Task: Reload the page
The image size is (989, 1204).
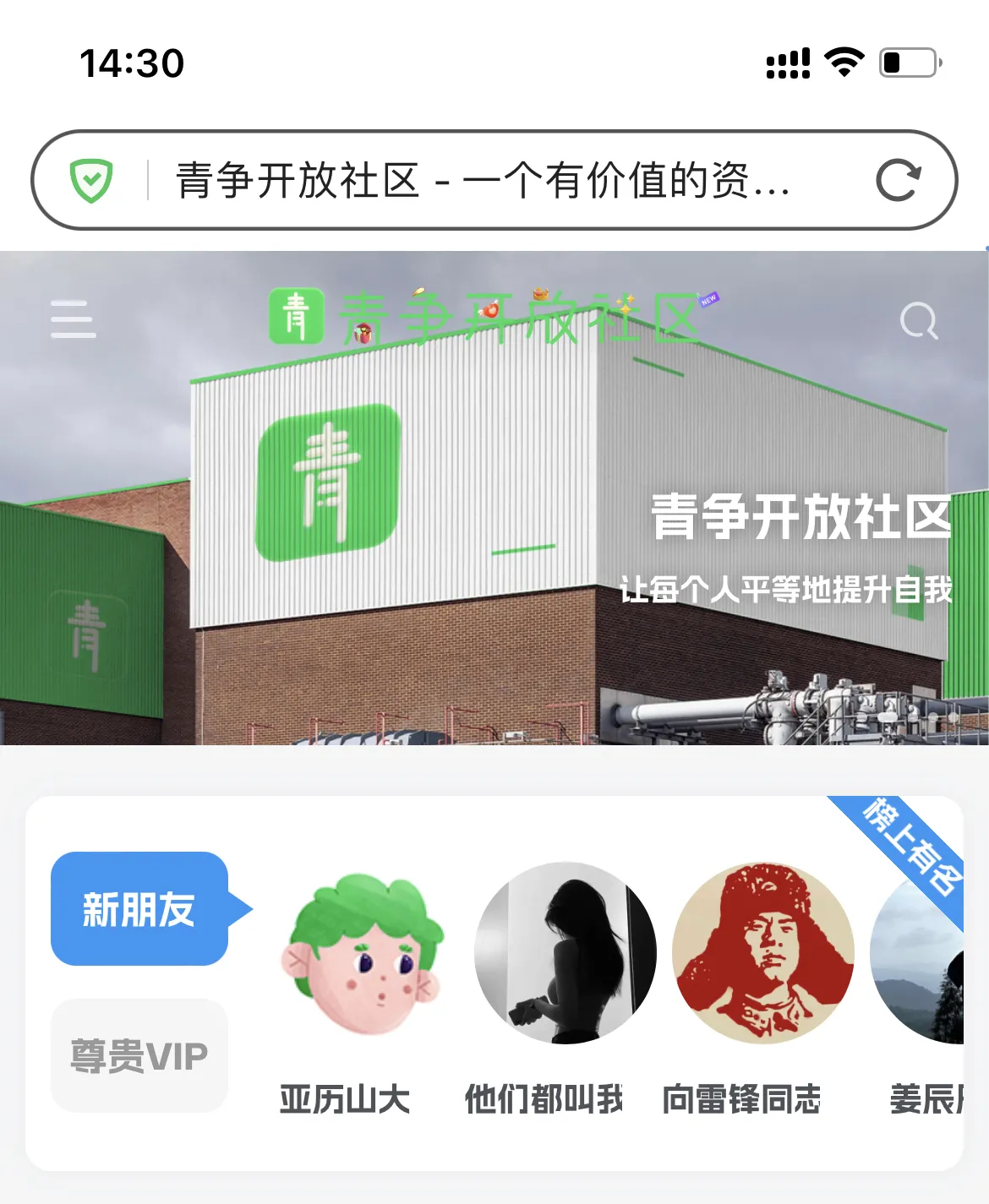Action: [x=898, y=180]
